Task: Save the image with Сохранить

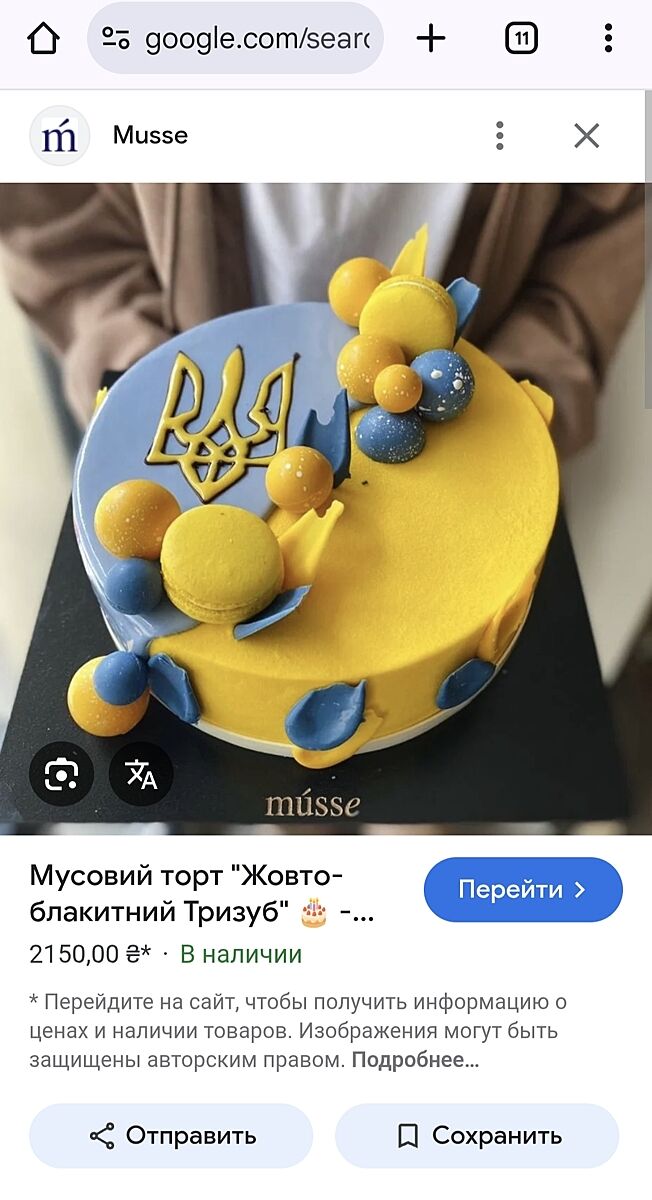Action: (477, 1136)
